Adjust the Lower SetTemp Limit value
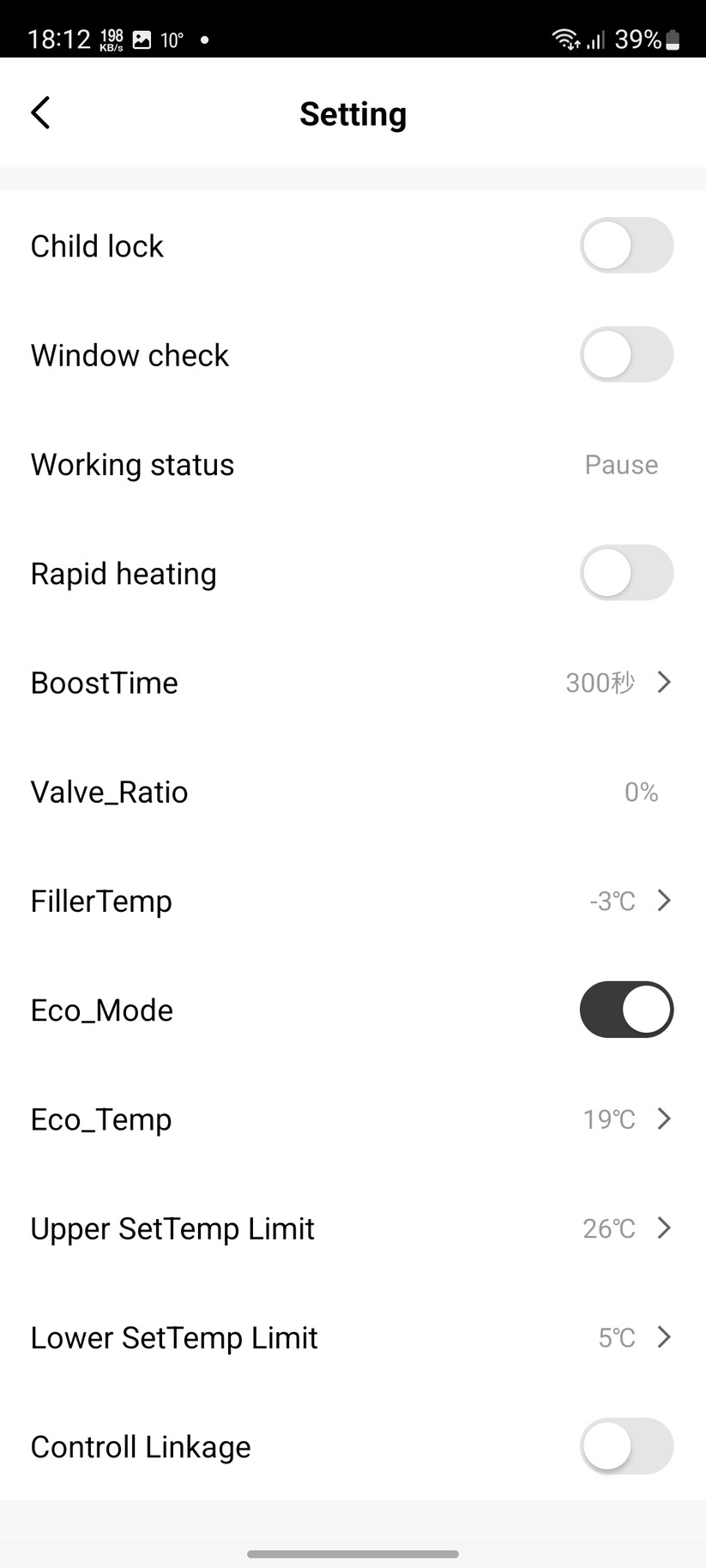 pyautogui.click(x=664, y=1337)
